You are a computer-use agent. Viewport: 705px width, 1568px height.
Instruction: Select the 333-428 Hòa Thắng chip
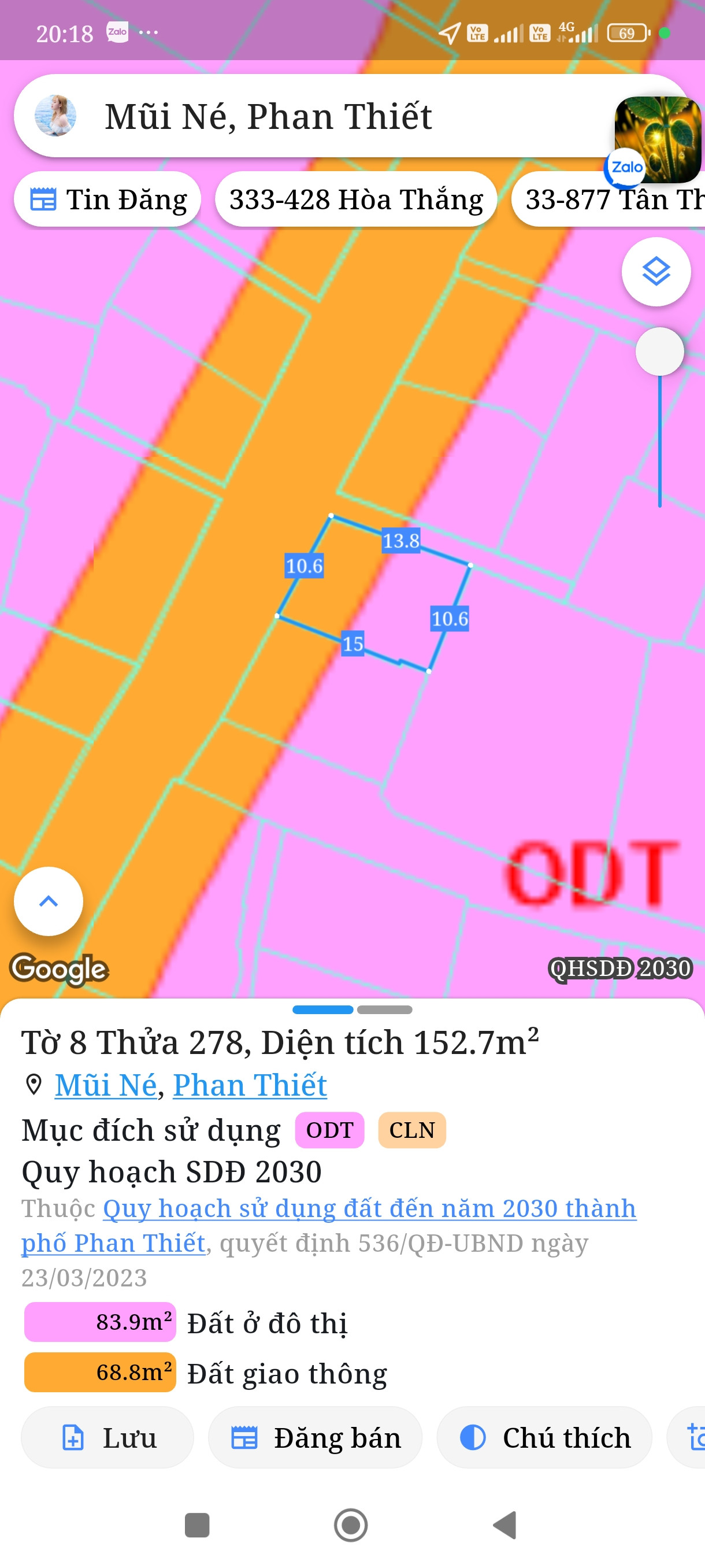click(356, 199)
